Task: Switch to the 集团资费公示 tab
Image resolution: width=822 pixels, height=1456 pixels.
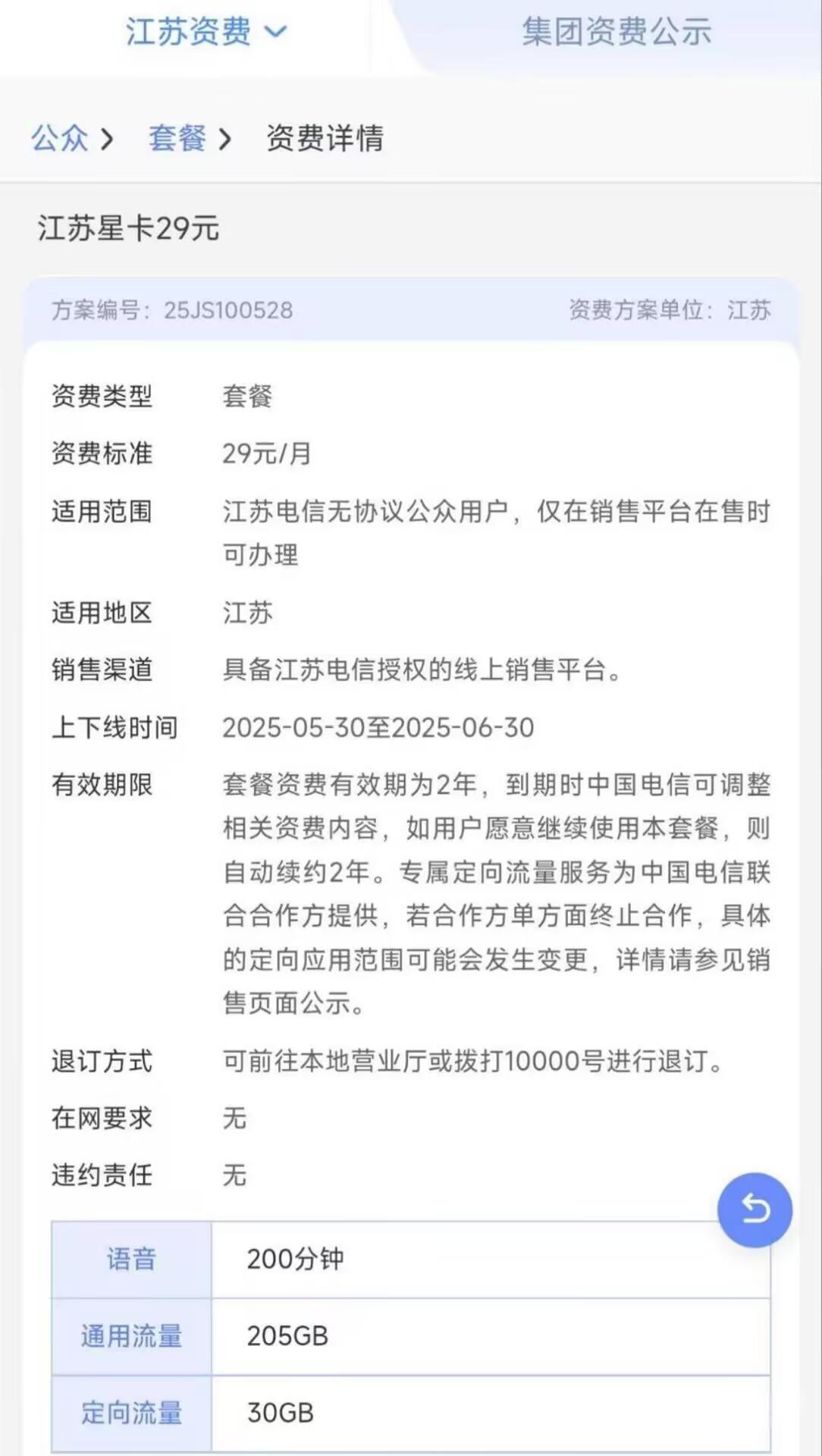Action: (x=616, y=32)
